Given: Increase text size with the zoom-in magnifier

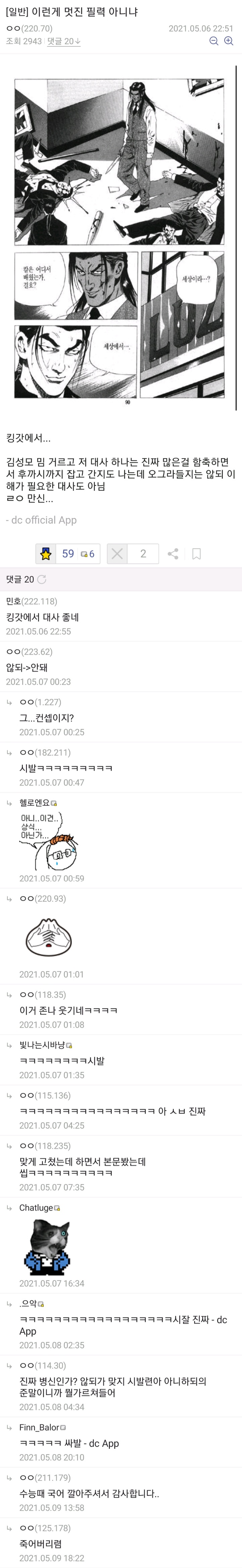Looking at the screenshot, I should click(229, 41).
